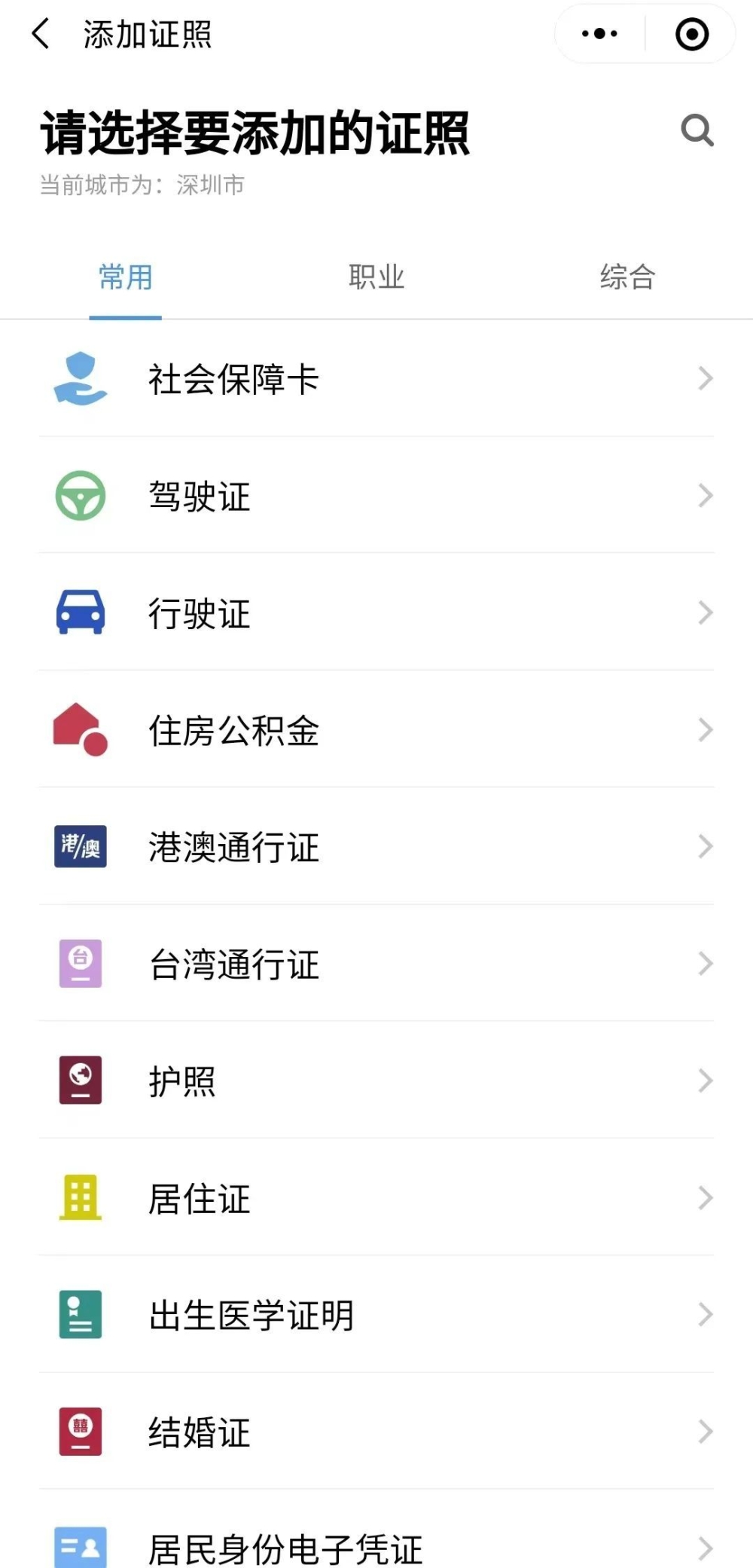Choose 结婚证
Viewport: 753px width, 1568px height.
click(376, 1431)
